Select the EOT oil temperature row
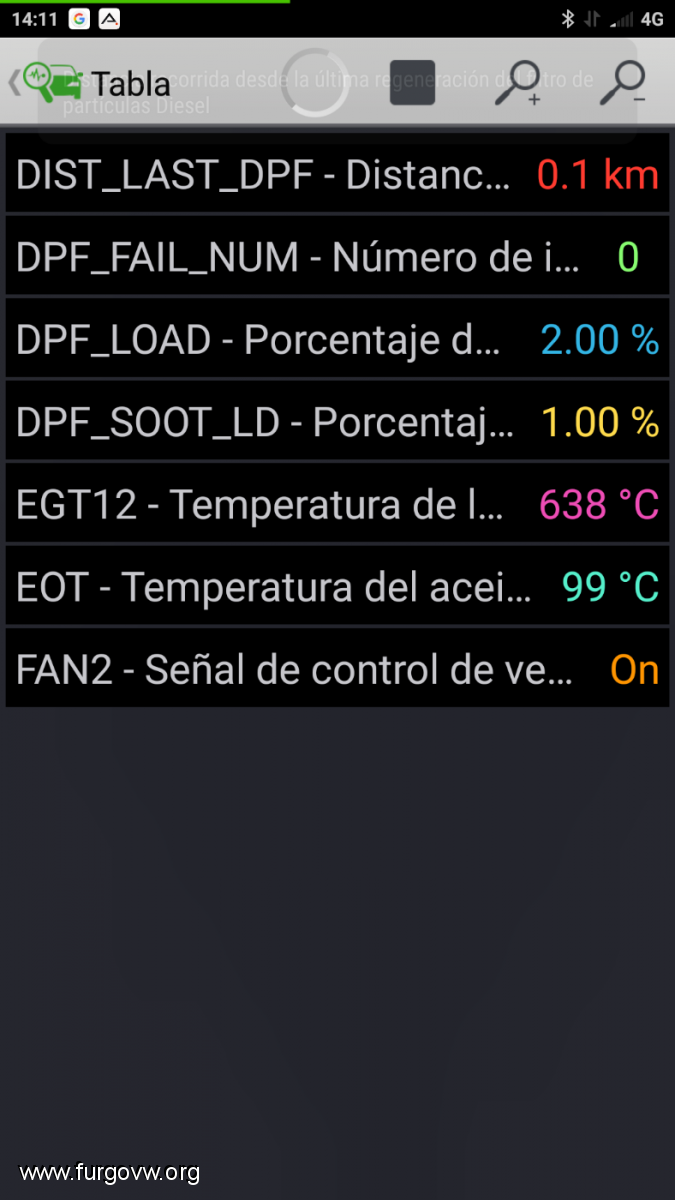 [x=337, y=586]
